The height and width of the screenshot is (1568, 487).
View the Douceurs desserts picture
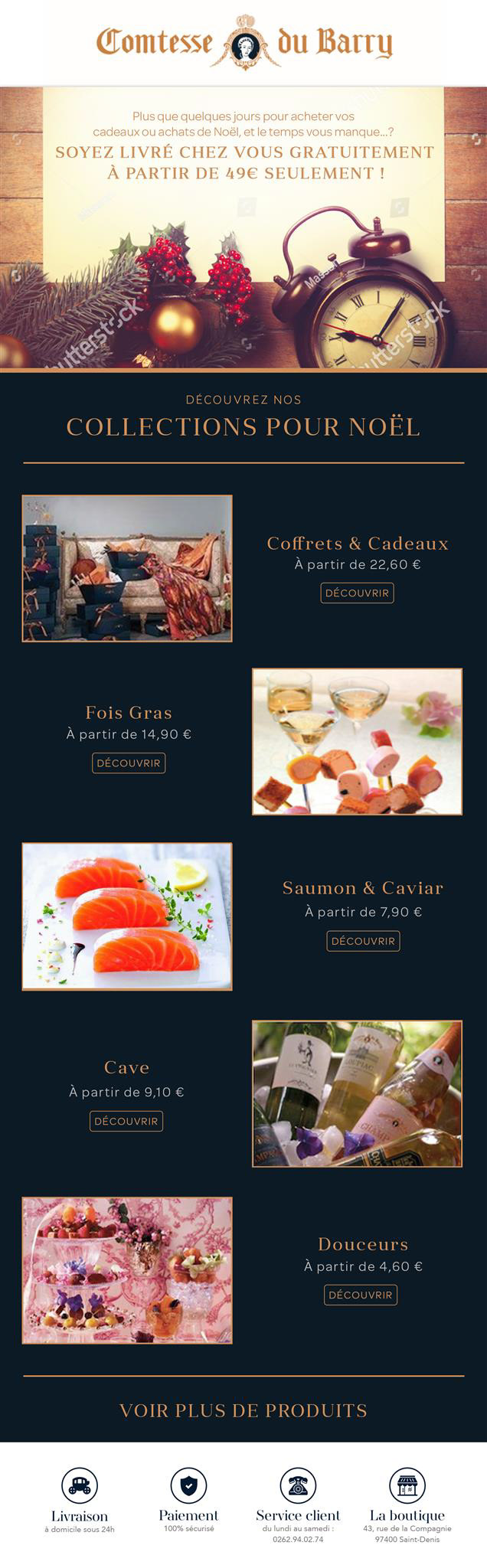coord(127,1270)
